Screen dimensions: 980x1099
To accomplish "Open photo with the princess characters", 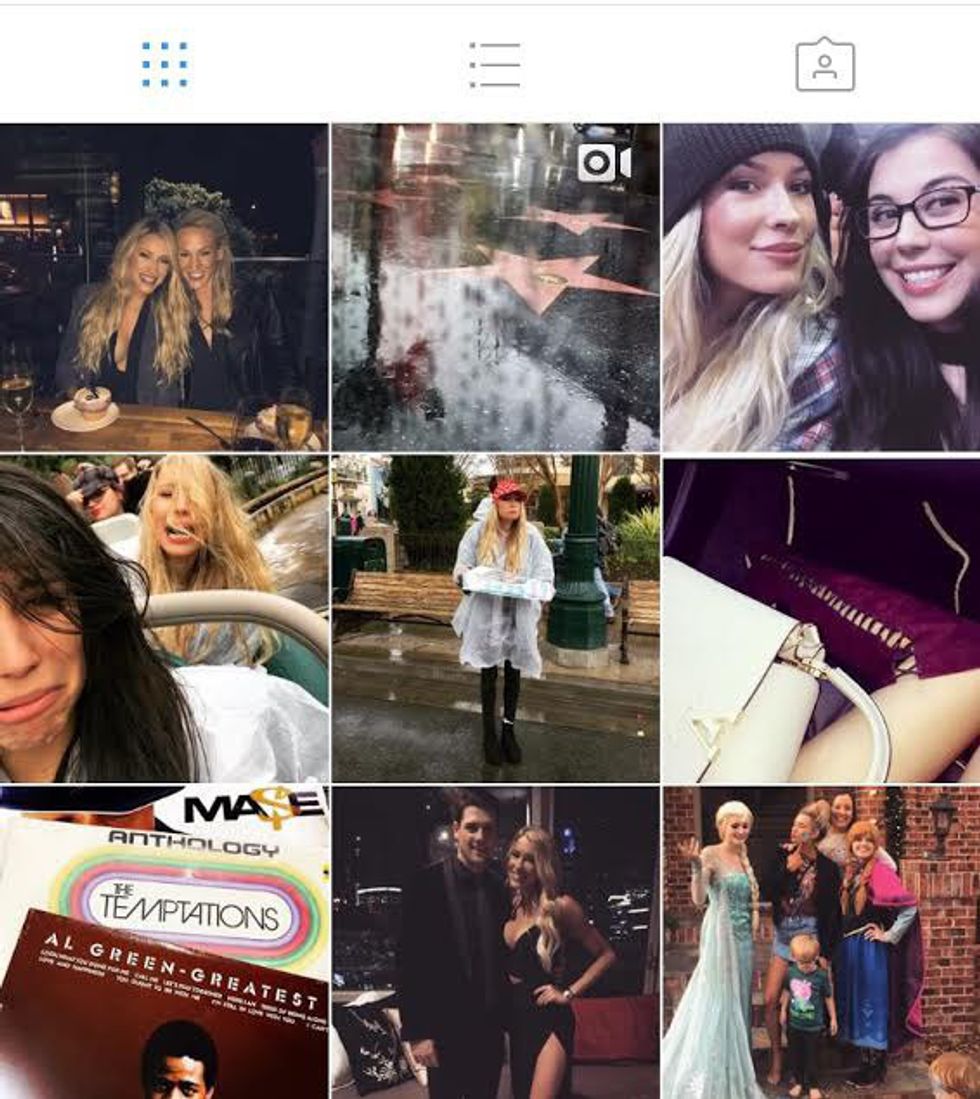I will [821, 942].
